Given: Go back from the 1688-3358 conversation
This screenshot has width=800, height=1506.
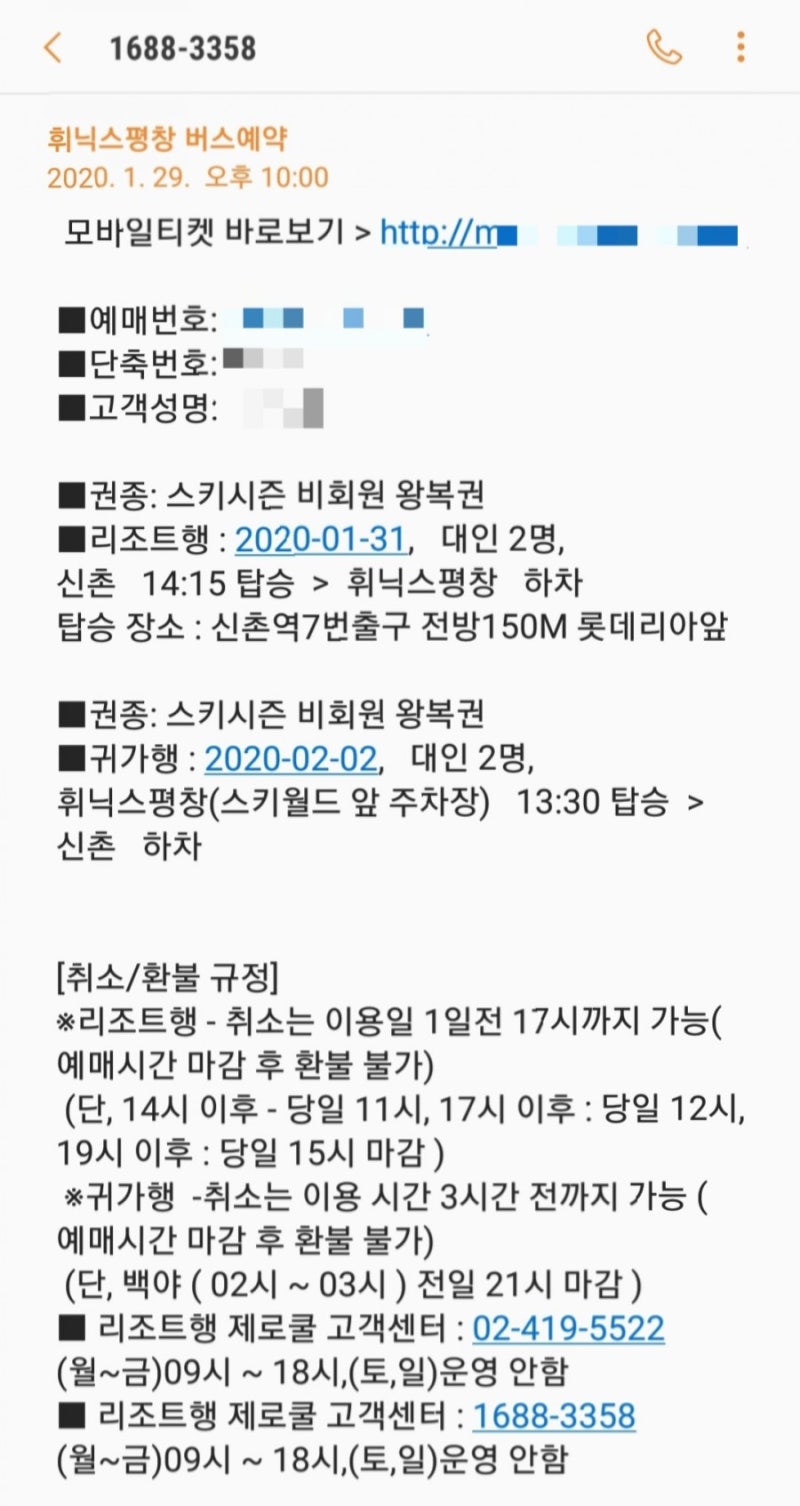Looking at the screenshot, I should [53, 47].
